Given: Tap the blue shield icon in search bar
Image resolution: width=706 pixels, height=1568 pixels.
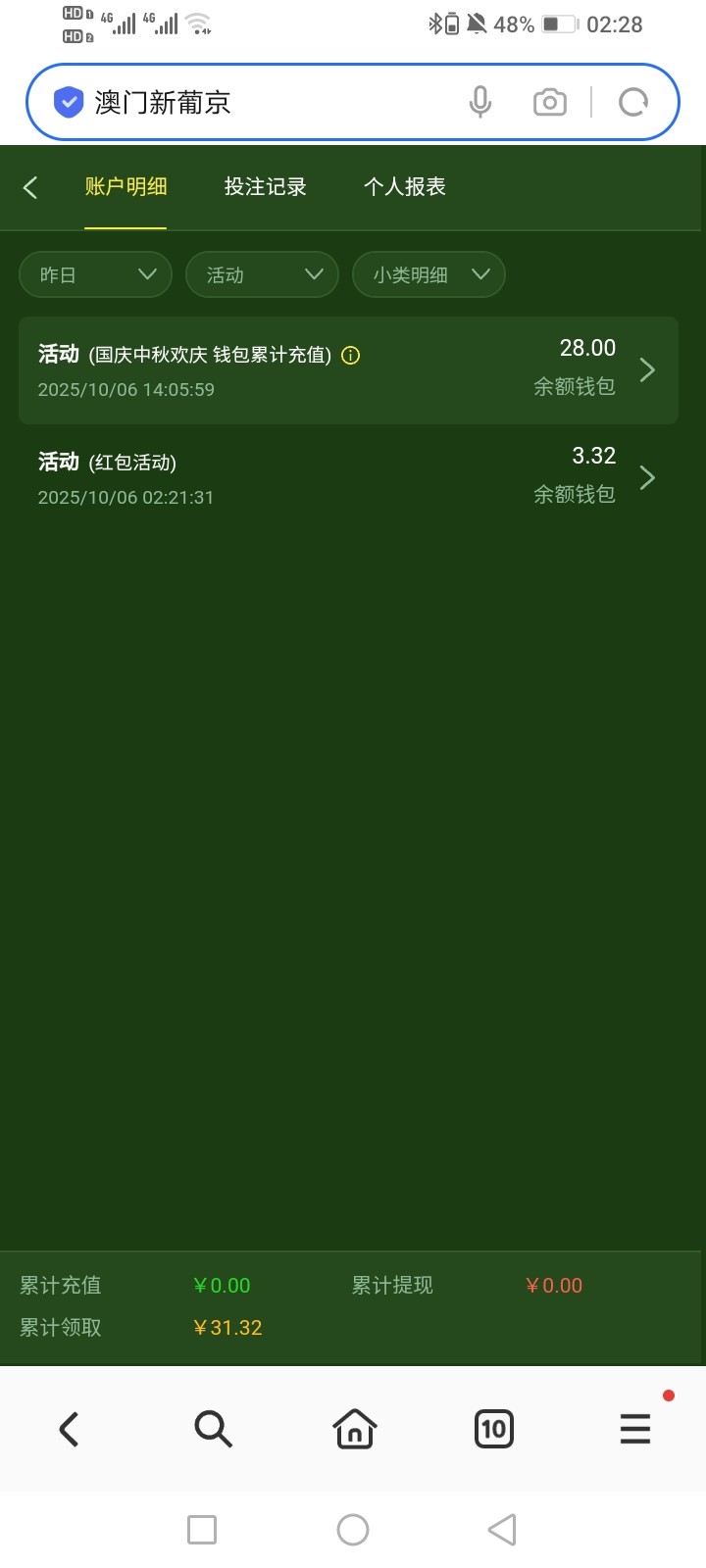Looking at the screenshot, I should [x=67, y=101].
